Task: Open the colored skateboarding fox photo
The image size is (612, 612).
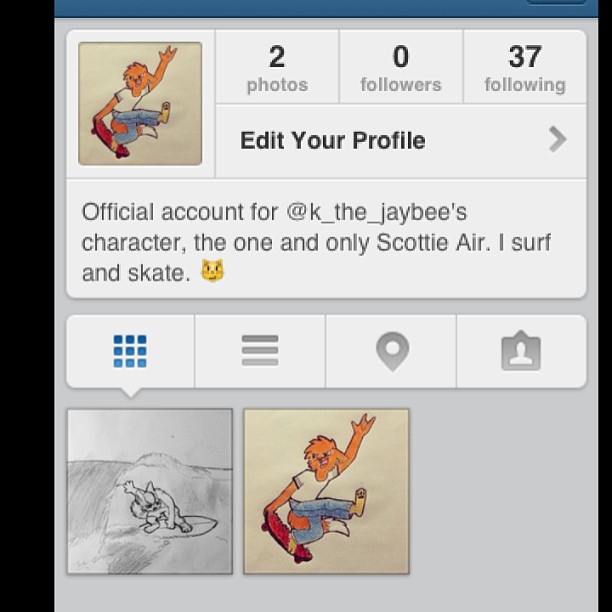Action: point(326,491)
